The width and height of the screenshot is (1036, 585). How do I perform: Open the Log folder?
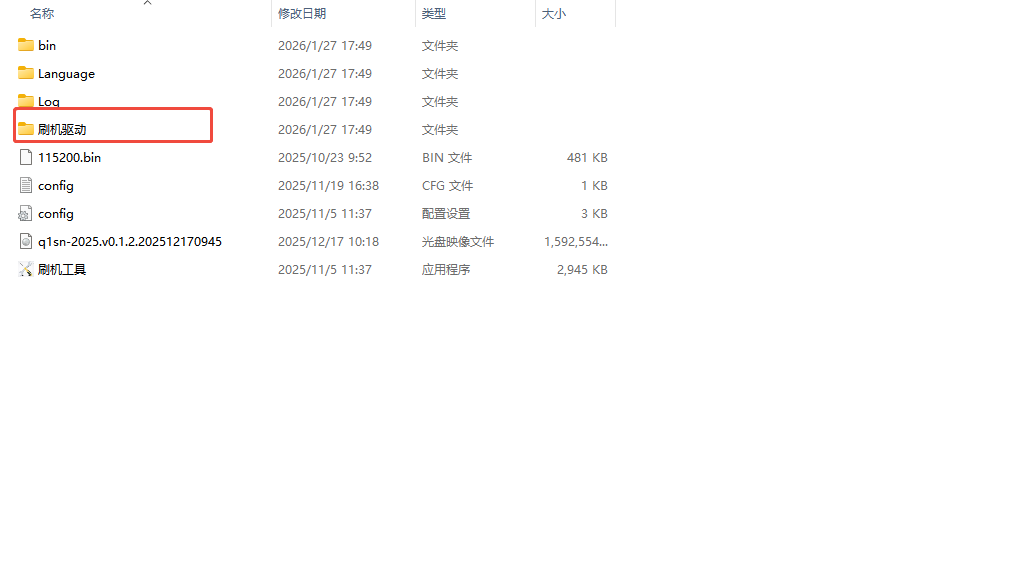tap(49, 102)
